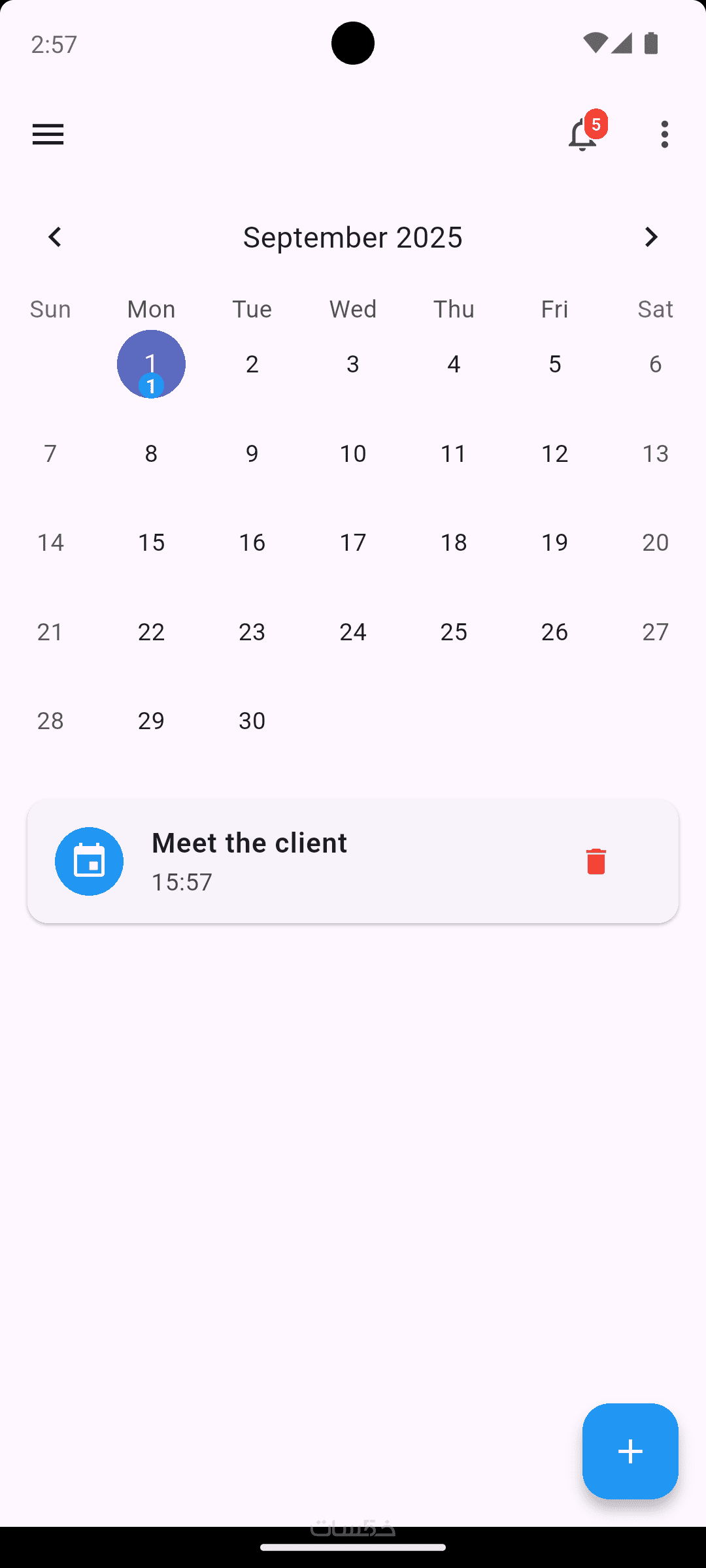This screenshot has height=1568, width=706.
Task: Select September 1 on the calendar
Action: 151,364
